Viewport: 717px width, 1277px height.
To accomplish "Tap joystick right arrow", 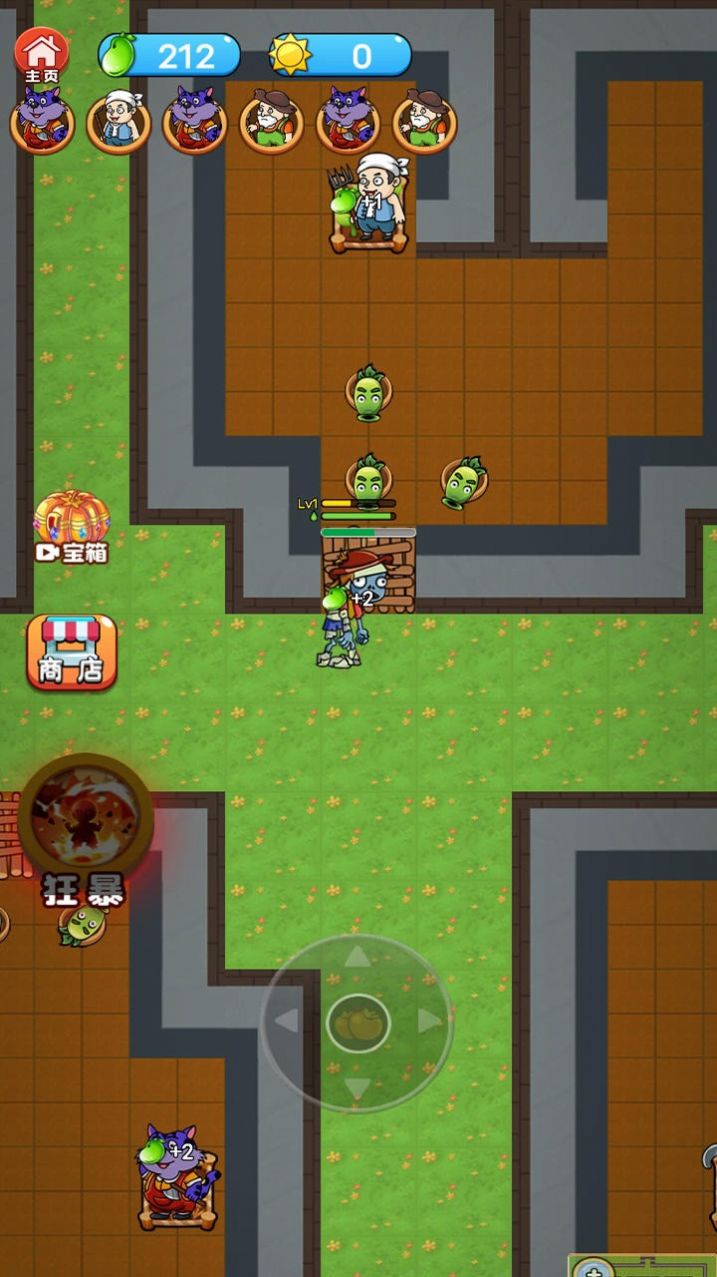I will [429, 1021].
